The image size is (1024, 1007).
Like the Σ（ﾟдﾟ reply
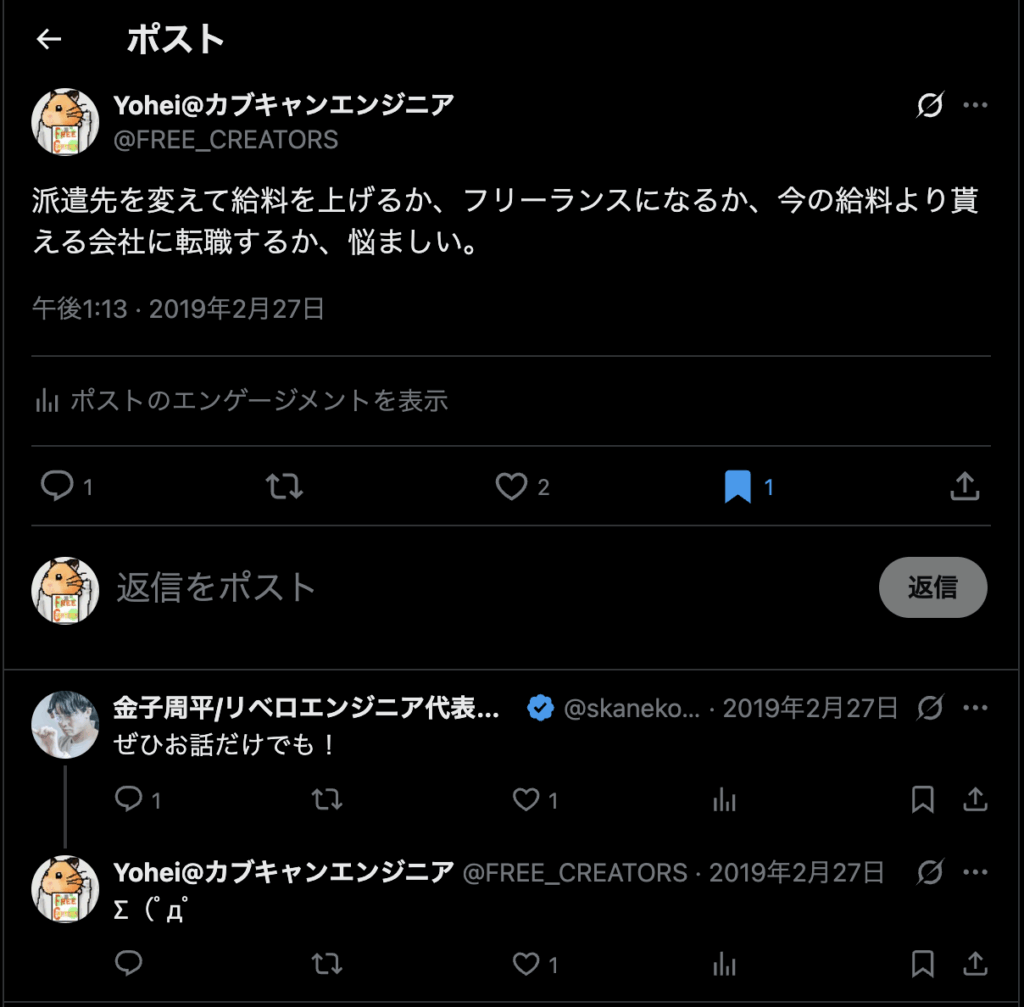tap(526, 964)
